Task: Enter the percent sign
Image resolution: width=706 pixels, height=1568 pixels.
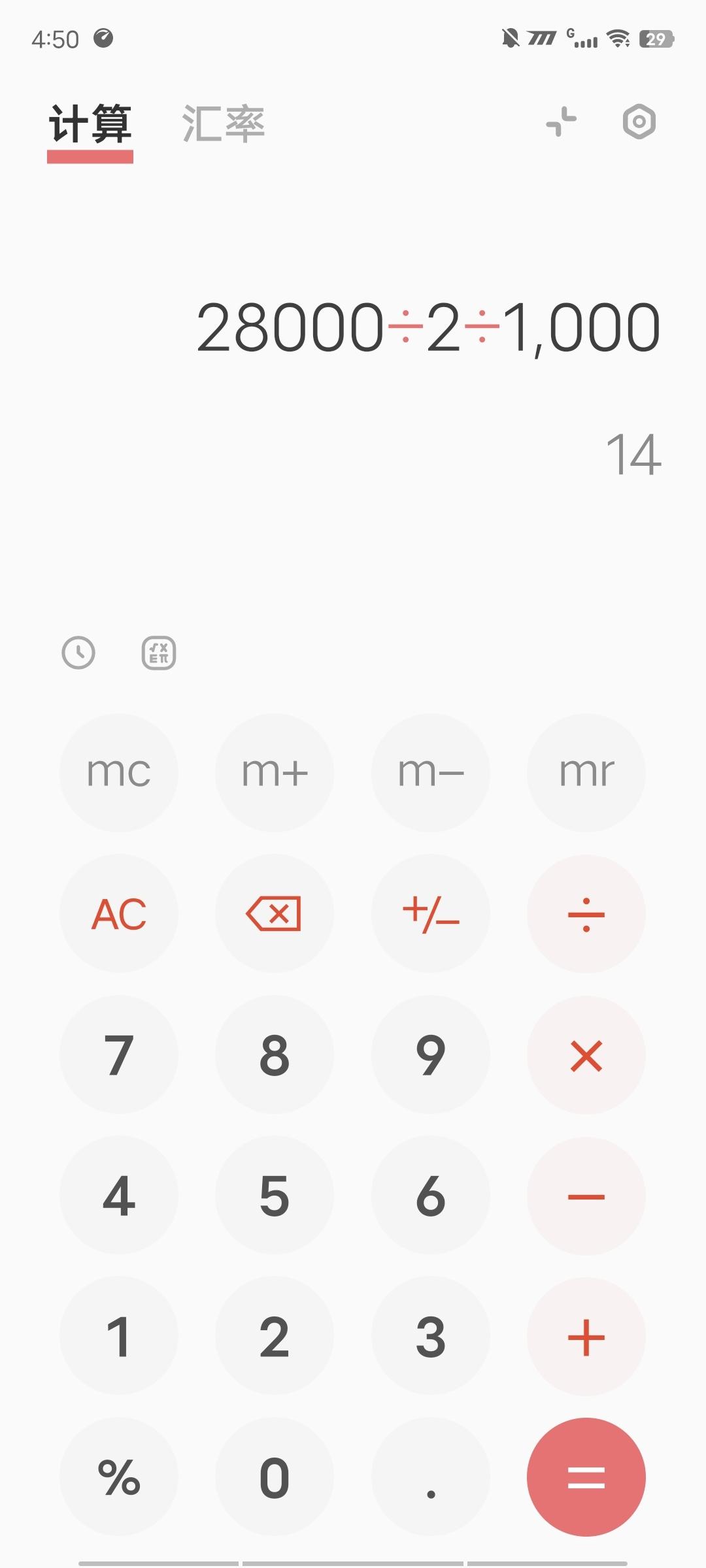Action: 119,1477
